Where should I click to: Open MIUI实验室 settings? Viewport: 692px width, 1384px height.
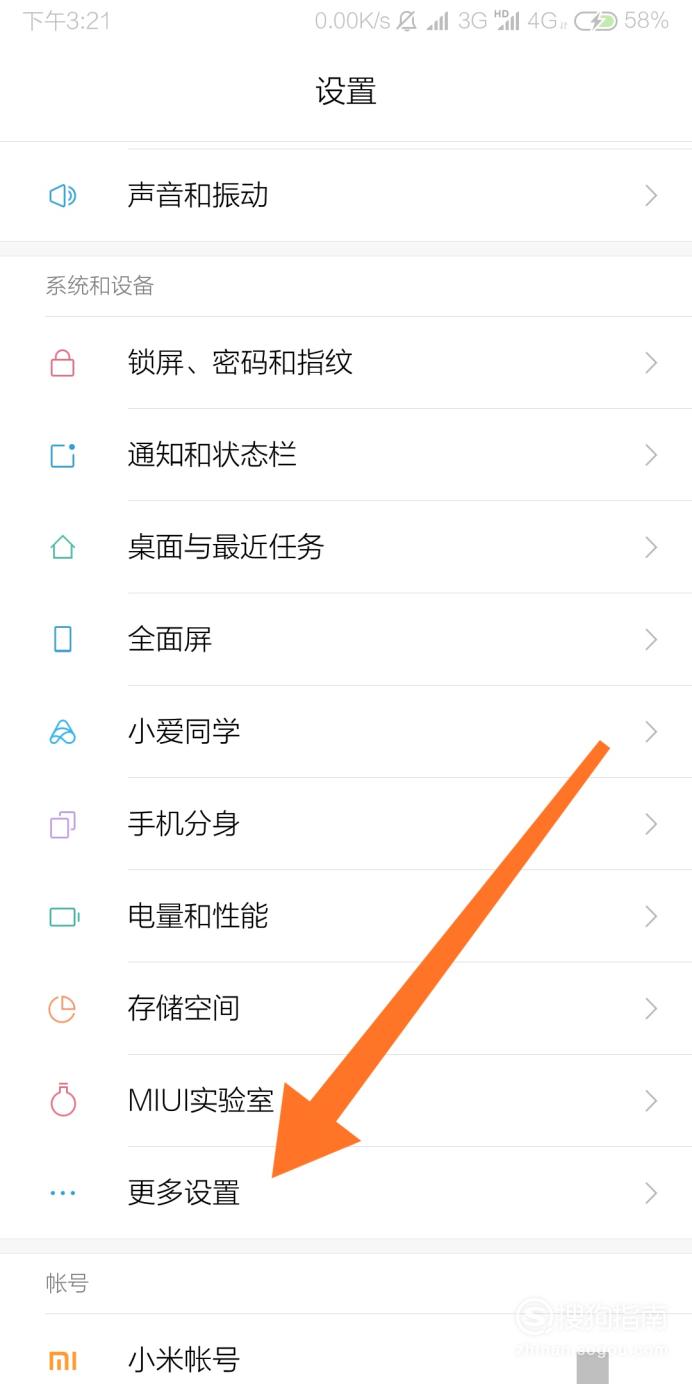click(346, 1101)
